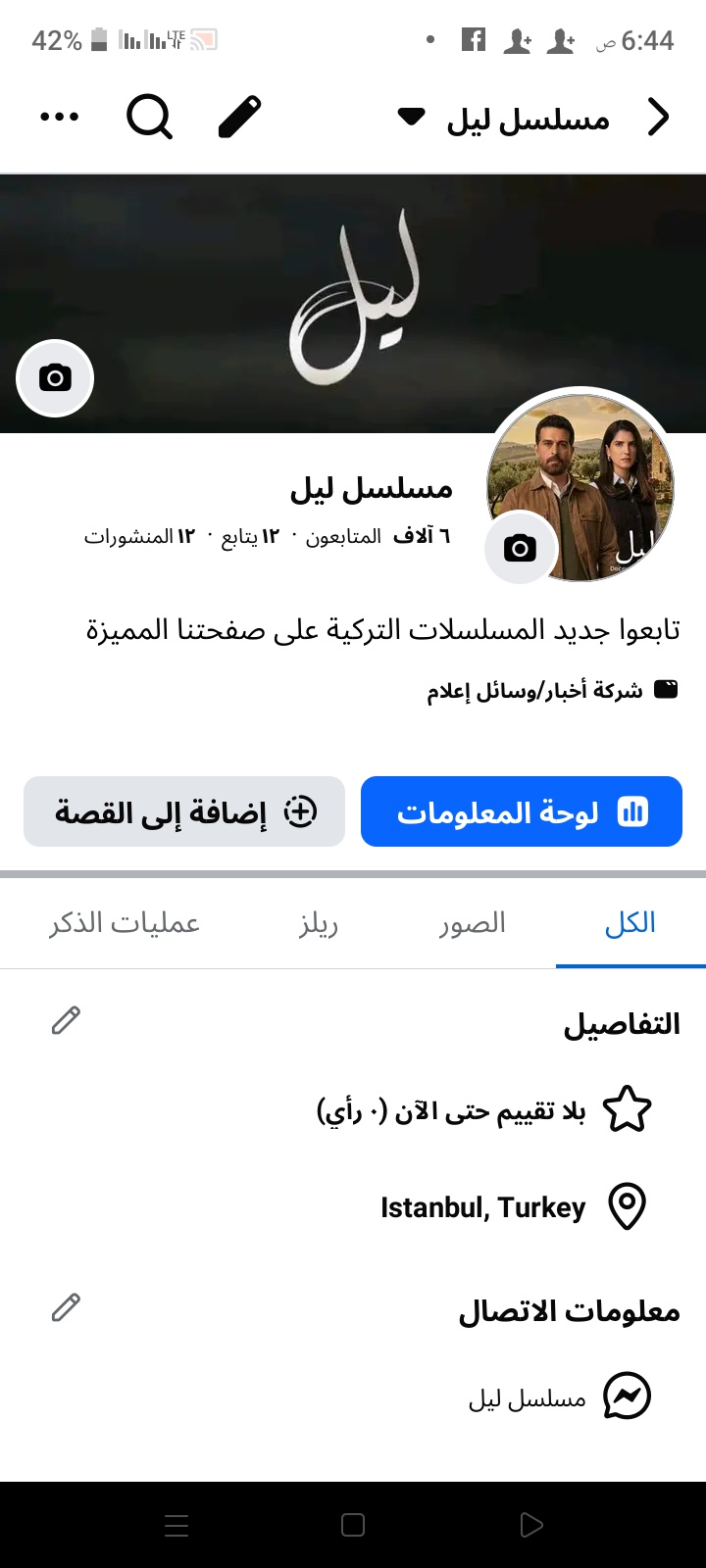Edit the التفاصيل section
This screenshot has height=1568, width=706.
tap(66, 1021)
